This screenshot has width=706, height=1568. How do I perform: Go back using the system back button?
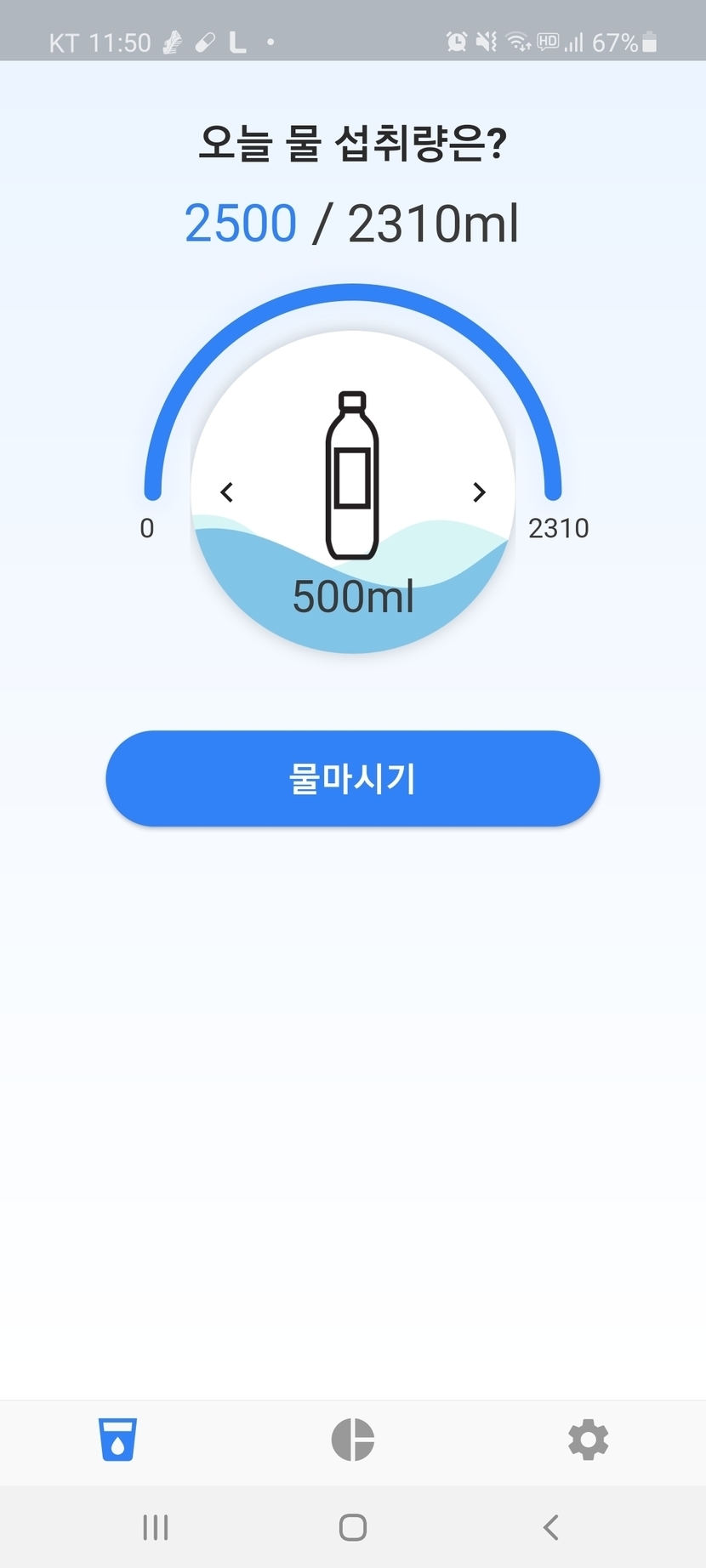551,1527
